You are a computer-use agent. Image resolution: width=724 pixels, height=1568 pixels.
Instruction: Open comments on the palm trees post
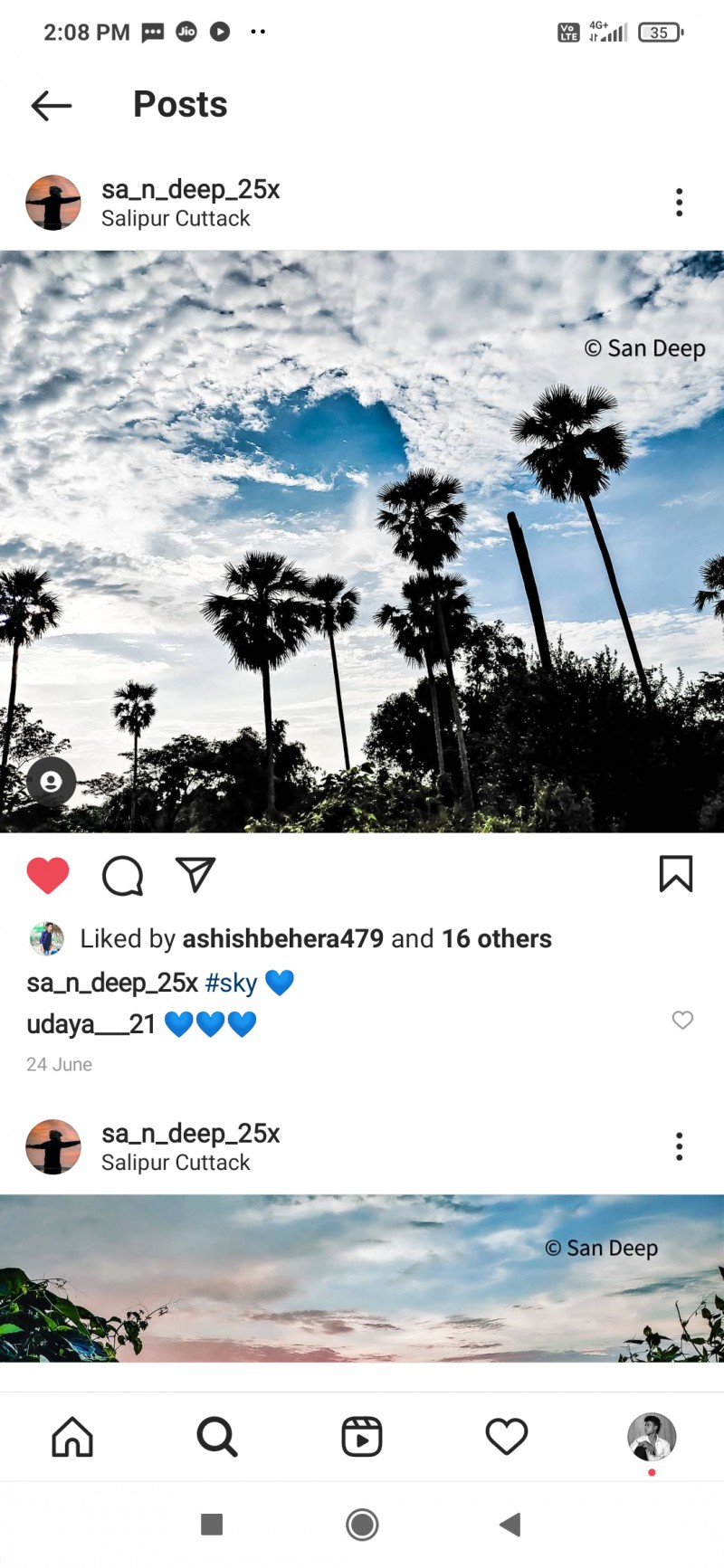pyautogui.click(x=122, y=875)
